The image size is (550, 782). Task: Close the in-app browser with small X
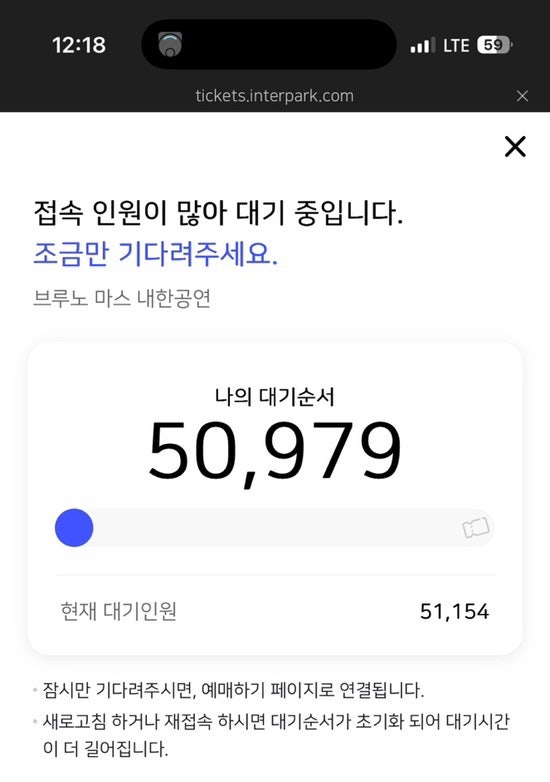(x=522, y=96)
